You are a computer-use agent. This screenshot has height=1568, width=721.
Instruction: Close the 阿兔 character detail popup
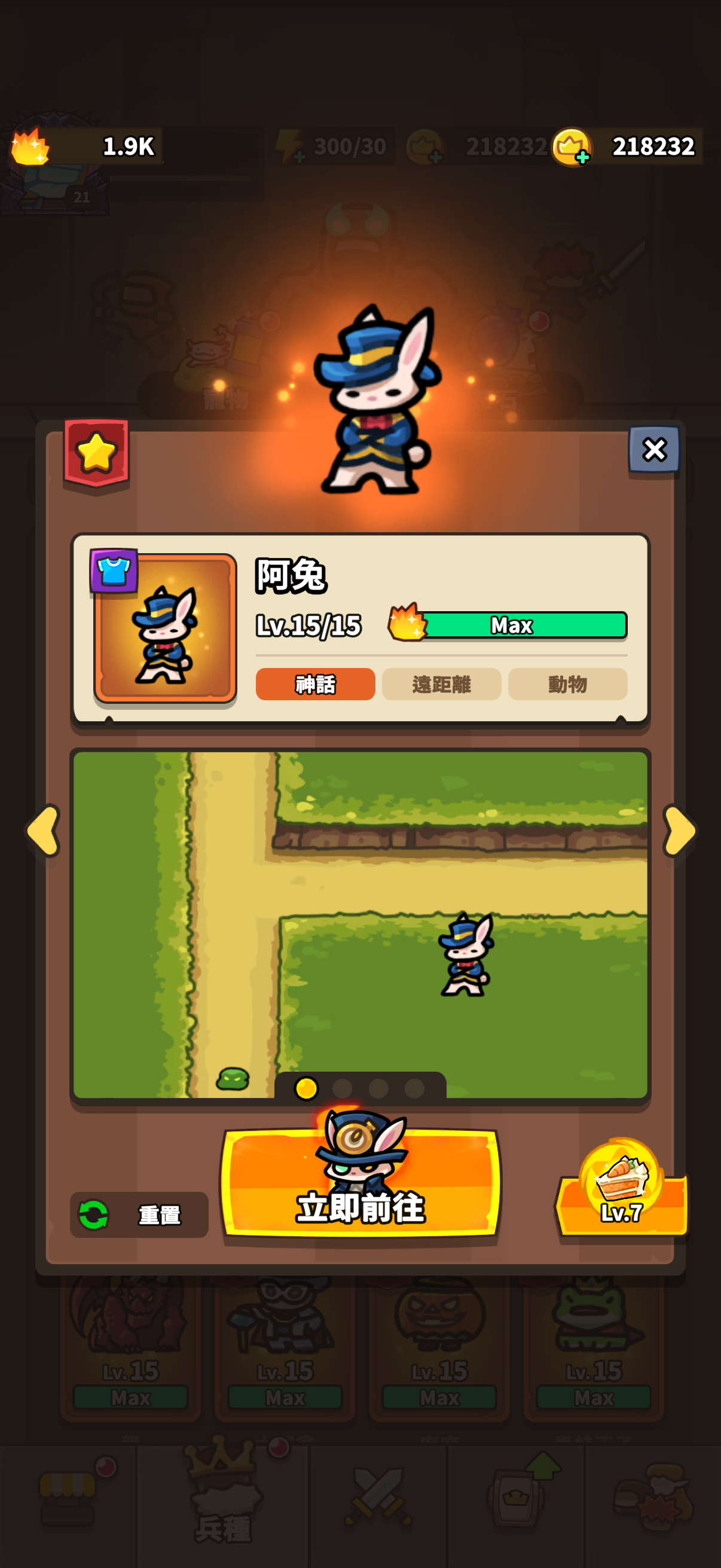[x=654, y=450]
